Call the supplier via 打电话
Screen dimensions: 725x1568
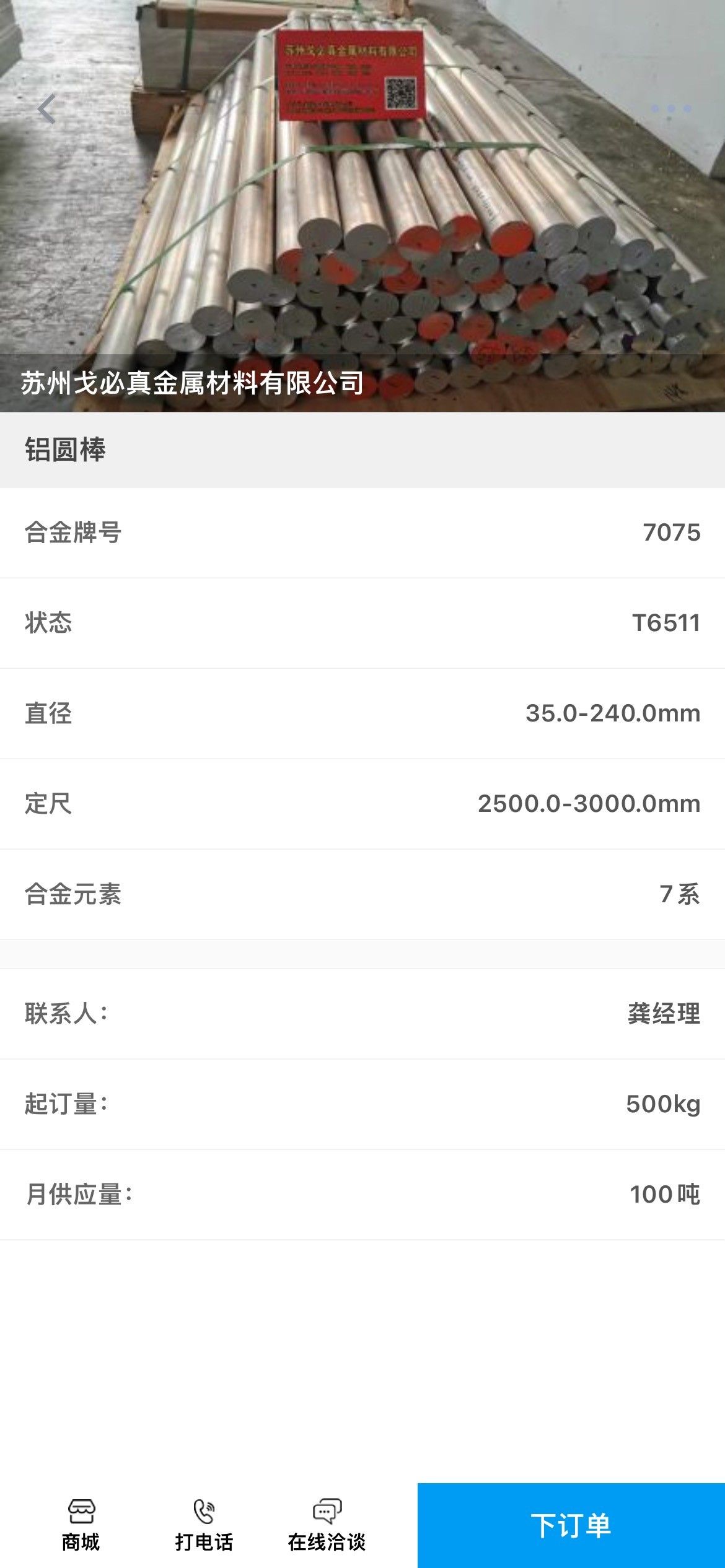coord(204,1526)
